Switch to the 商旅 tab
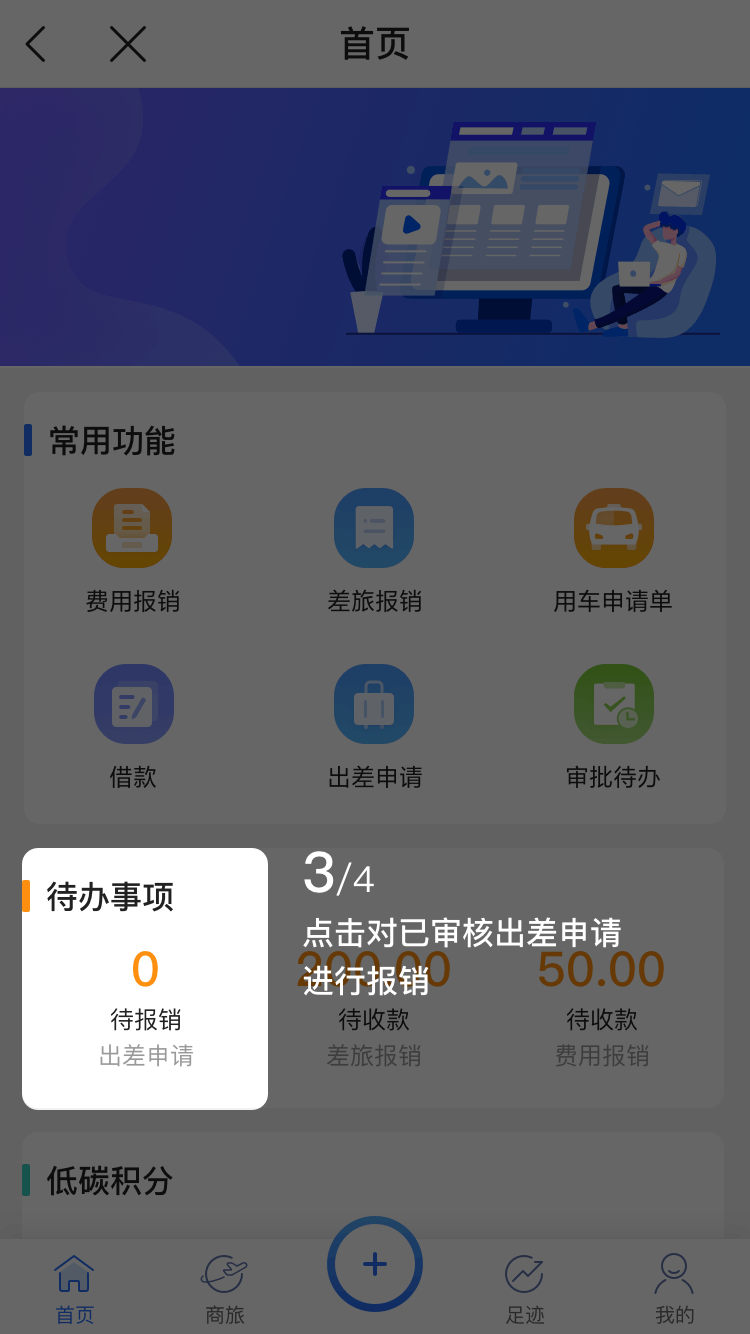750x1334 pixels. point(225,1288)
